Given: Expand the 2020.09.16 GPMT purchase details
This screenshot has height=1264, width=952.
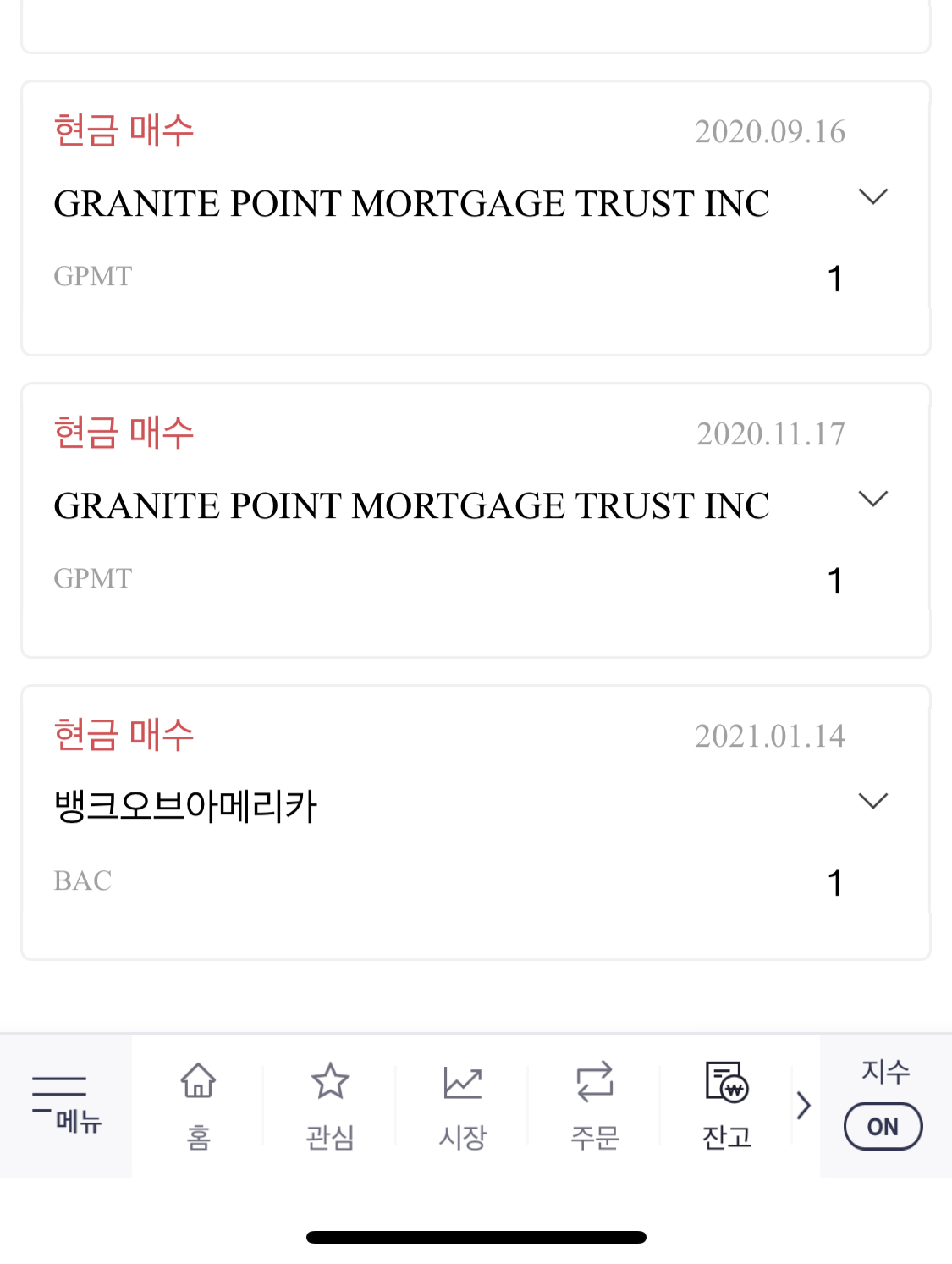Looking at the screenshot, I should pos(872,197).
